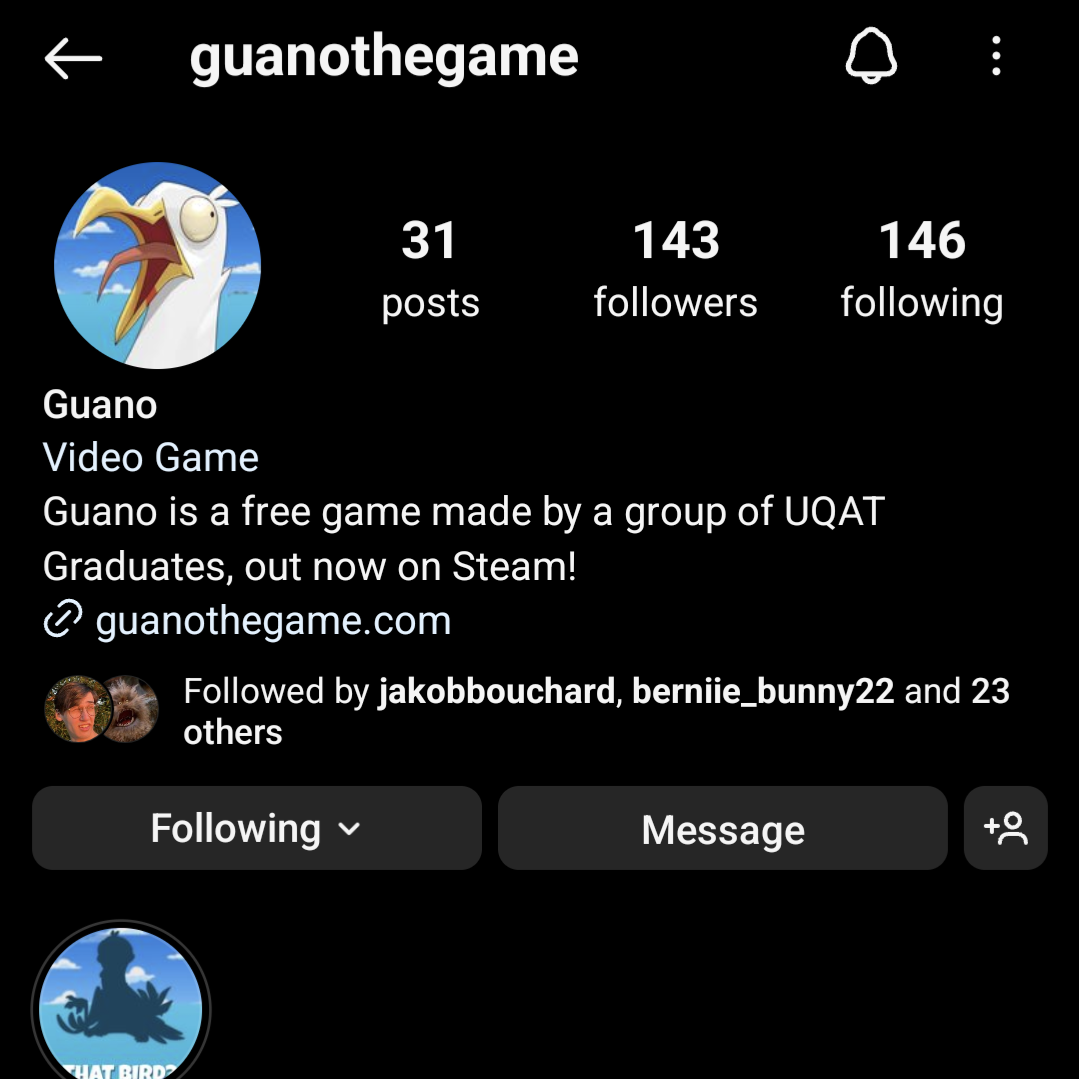Message the Guano account
The width and height of the screenshot is (1079, 1079).
click(x=722, y=828)
